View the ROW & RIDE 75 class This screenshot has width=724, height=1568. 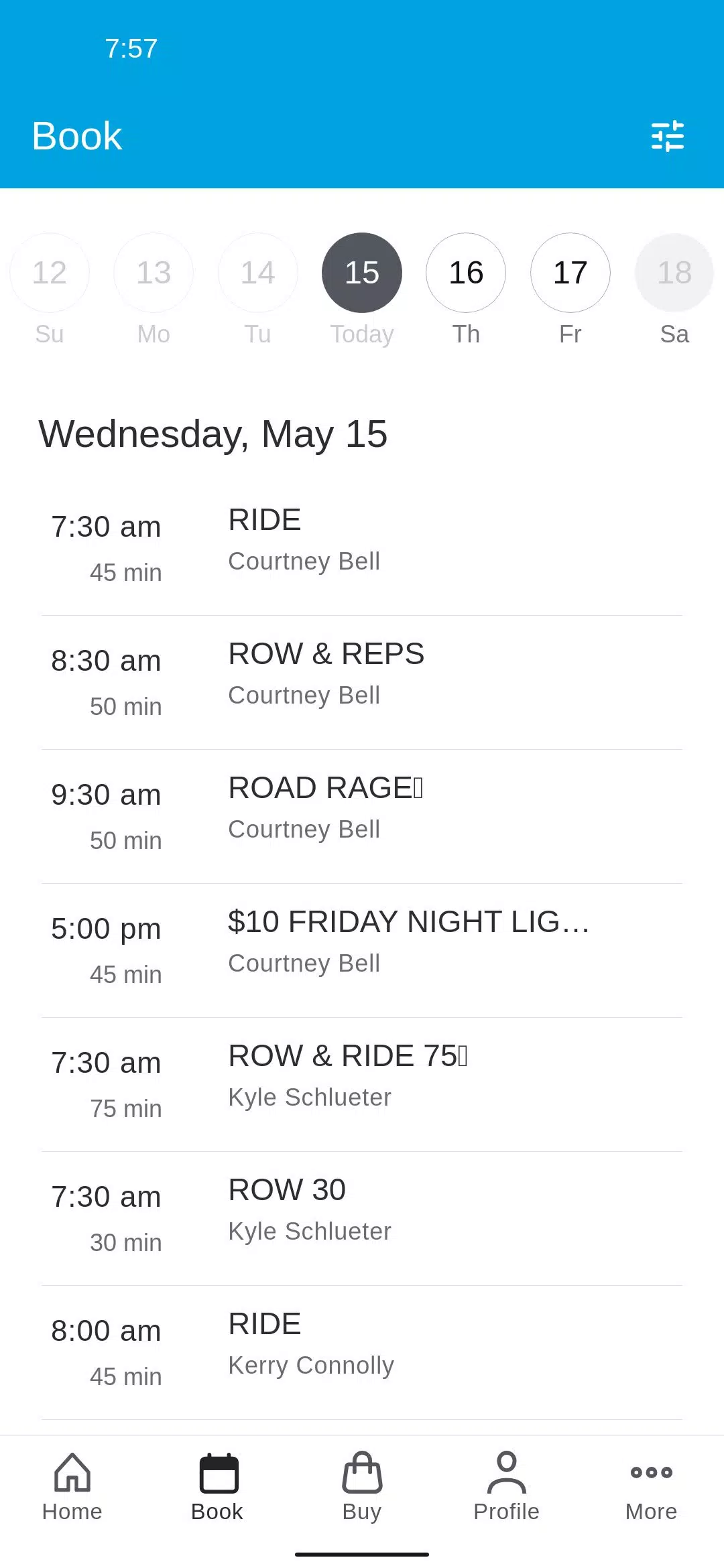point(362,1083)
